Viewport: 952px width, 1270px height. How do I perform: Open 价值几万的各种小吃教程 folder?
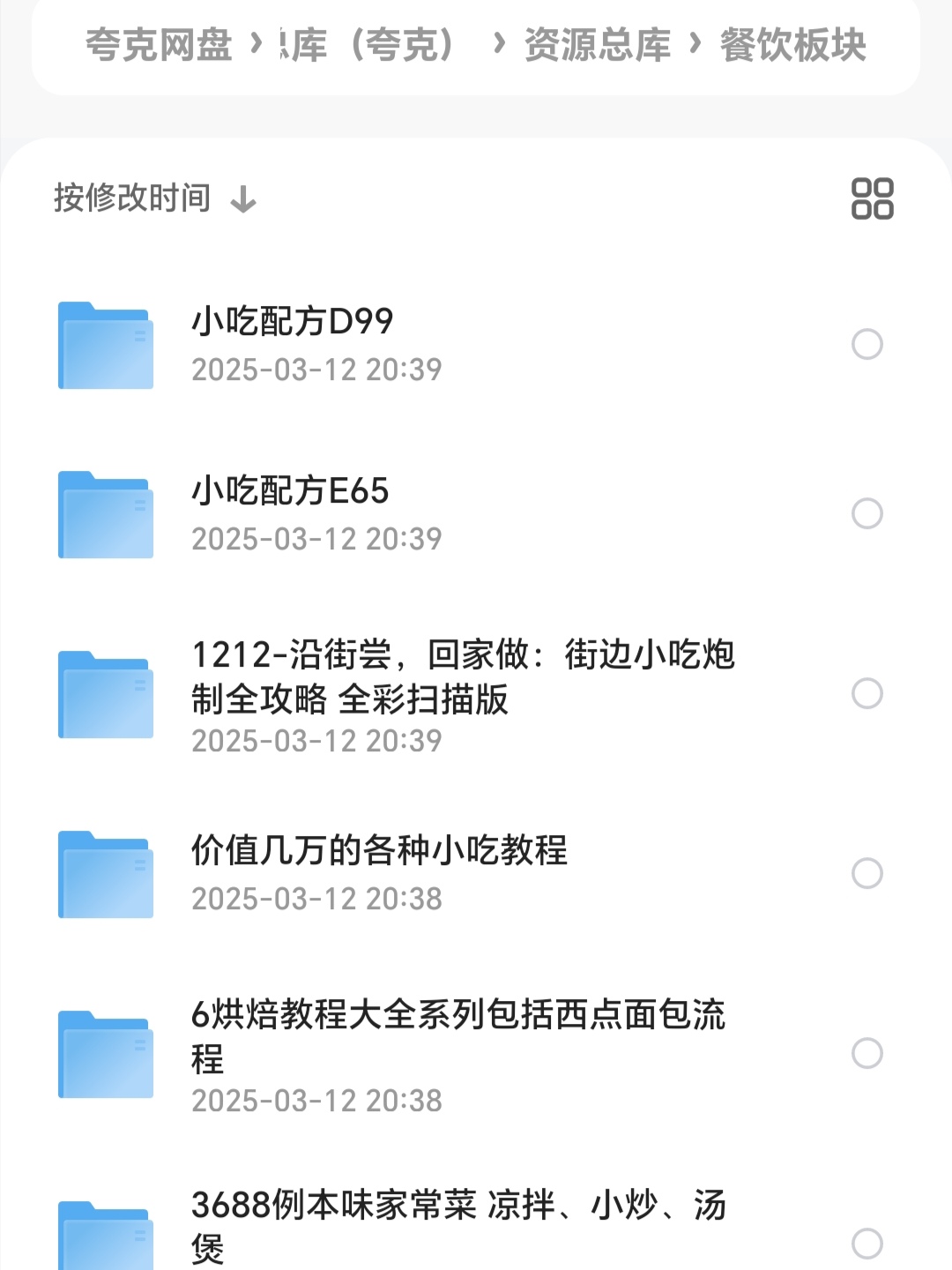coord(379,851)
